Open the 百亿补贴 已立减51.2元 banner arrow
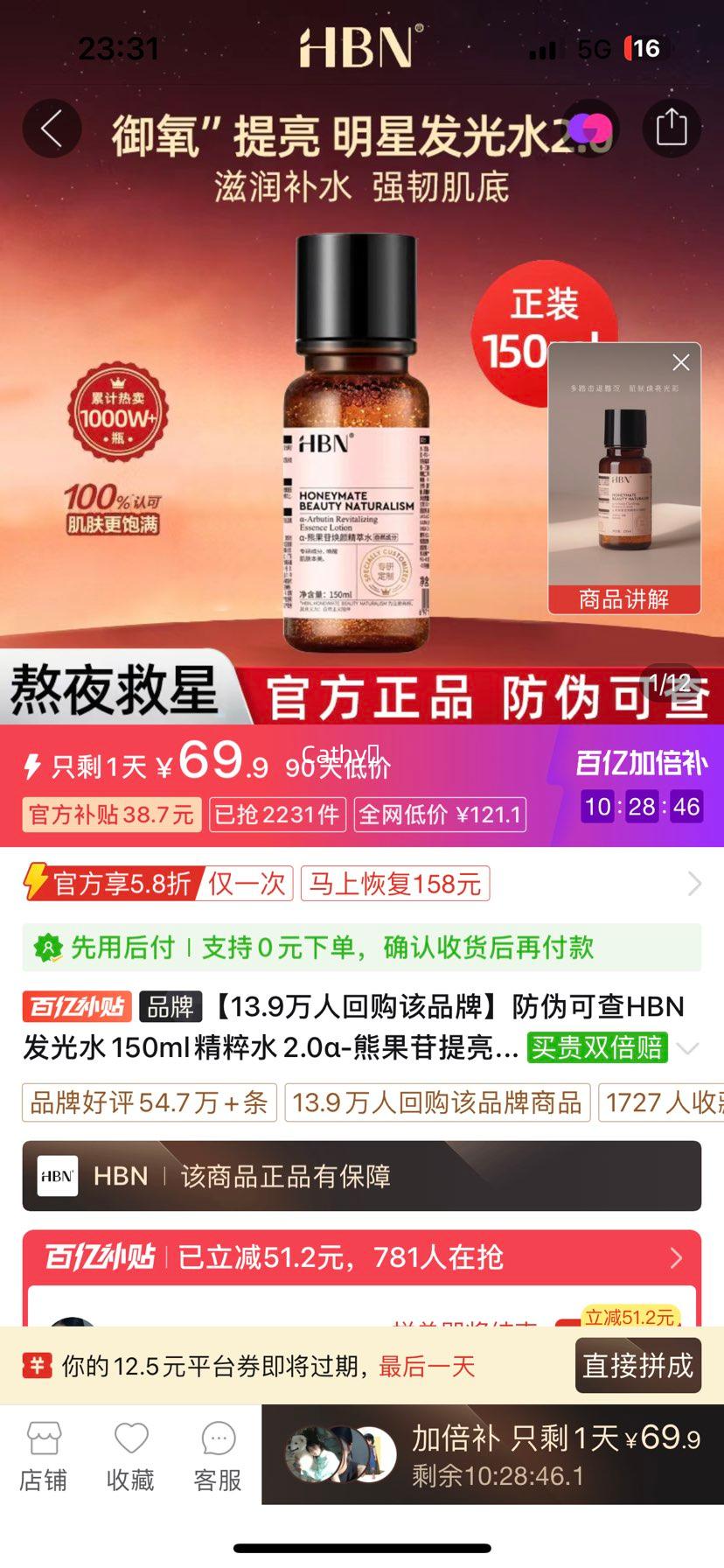This screenshot has height=1568, width=724. pyautogui.click(x=676, y=1257)
